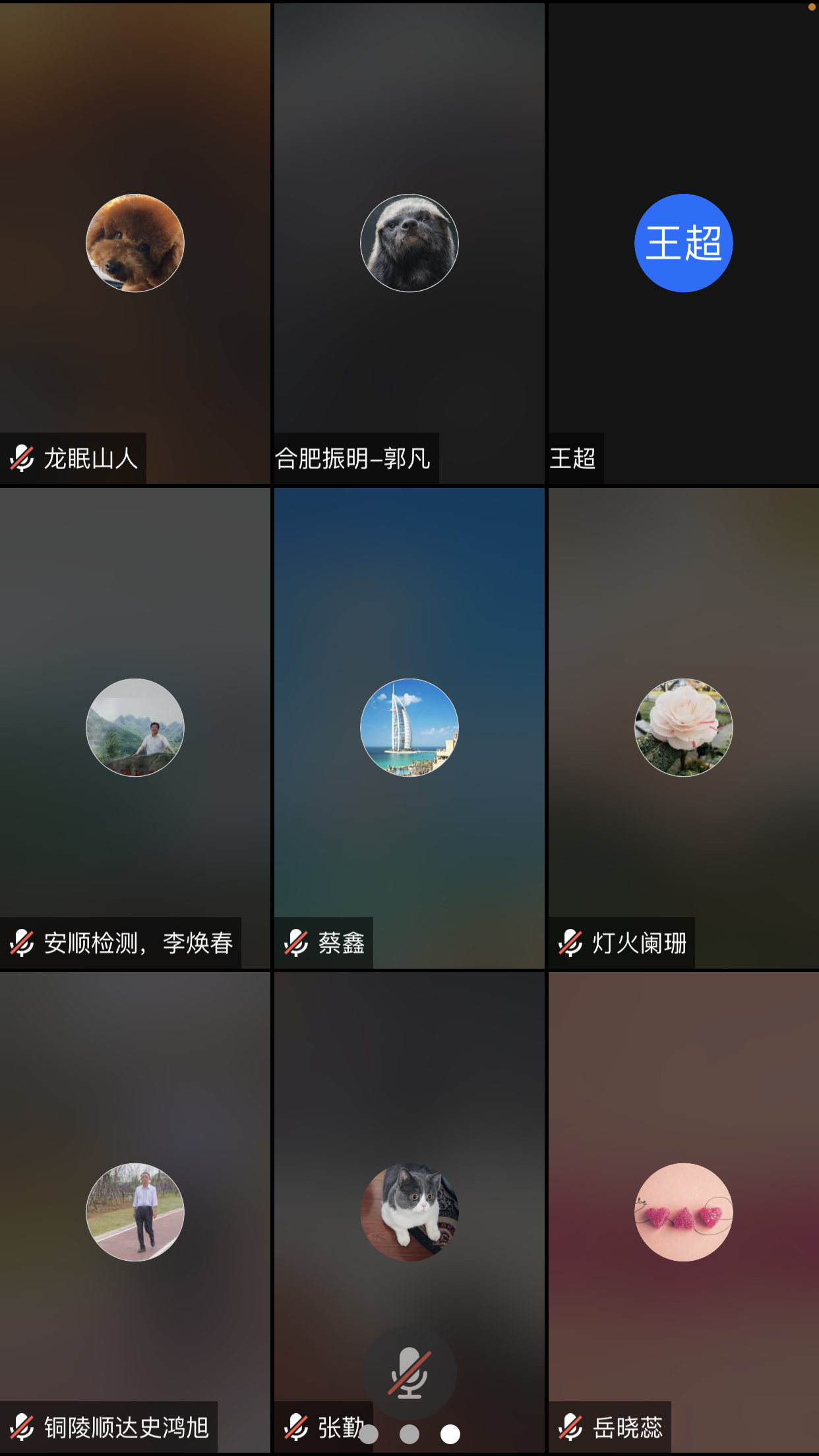Open 岳晓蕊's participant tile

click(683, 1211)
